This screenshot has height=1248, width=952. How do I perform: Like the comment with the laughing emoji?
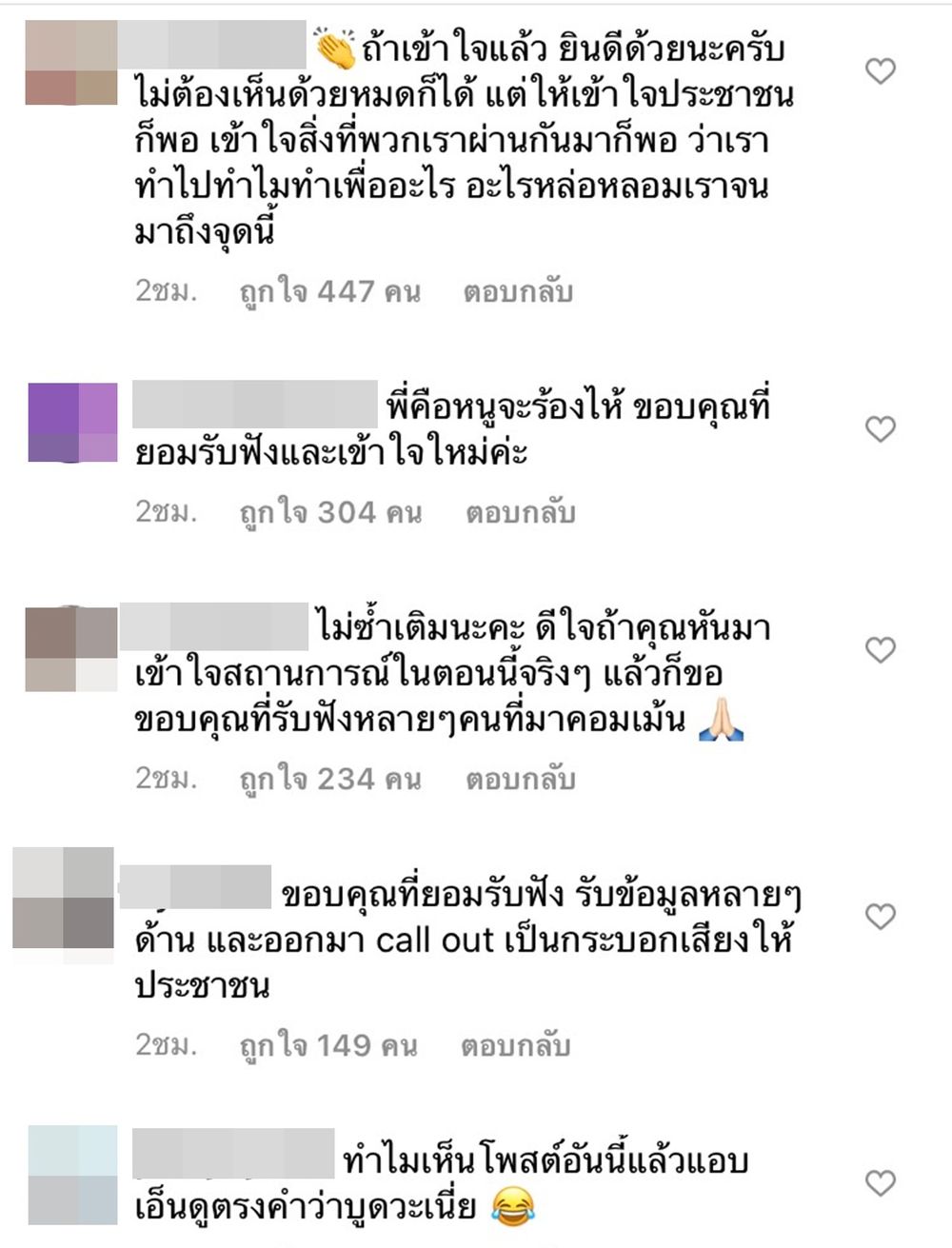(881, 1183)
